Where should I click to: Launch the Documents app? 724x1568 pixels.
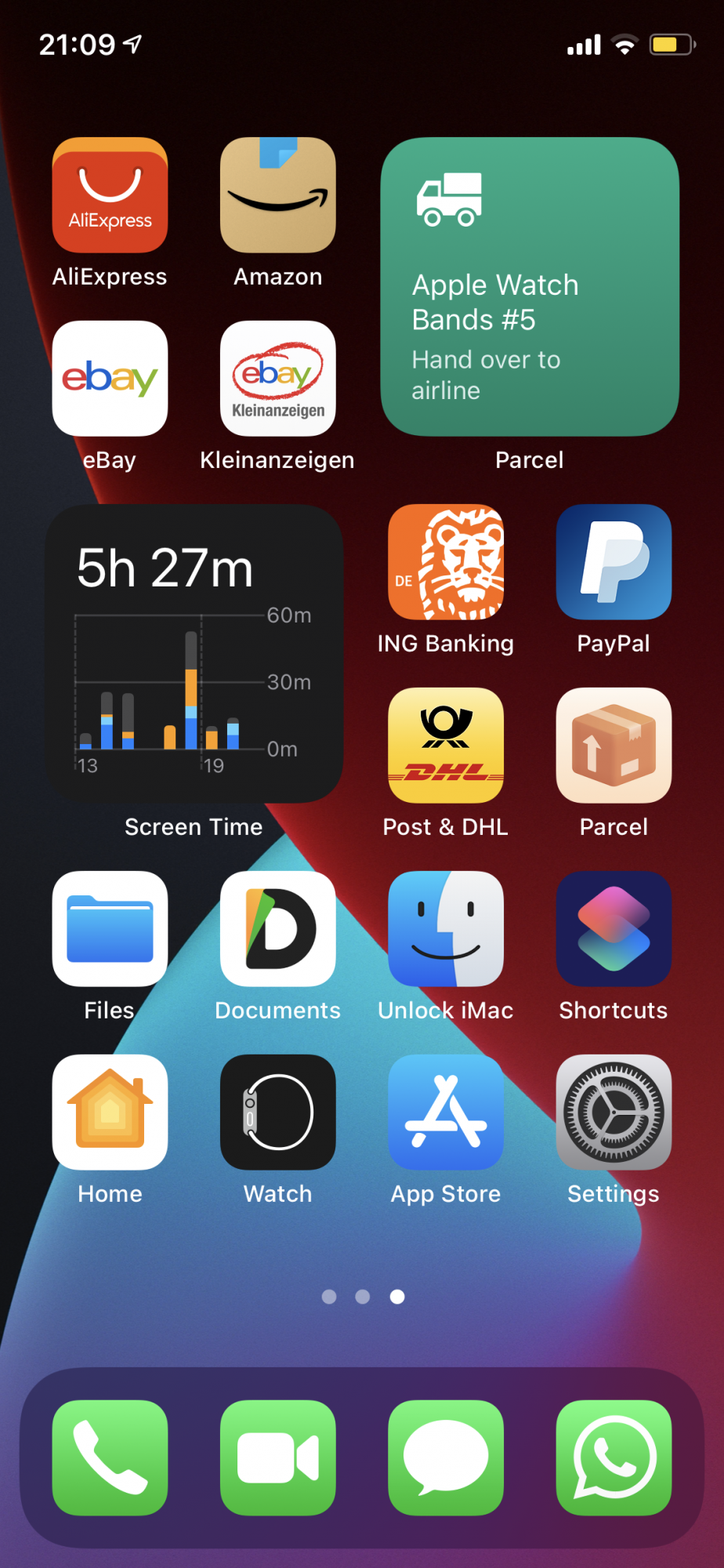(277, 929)
